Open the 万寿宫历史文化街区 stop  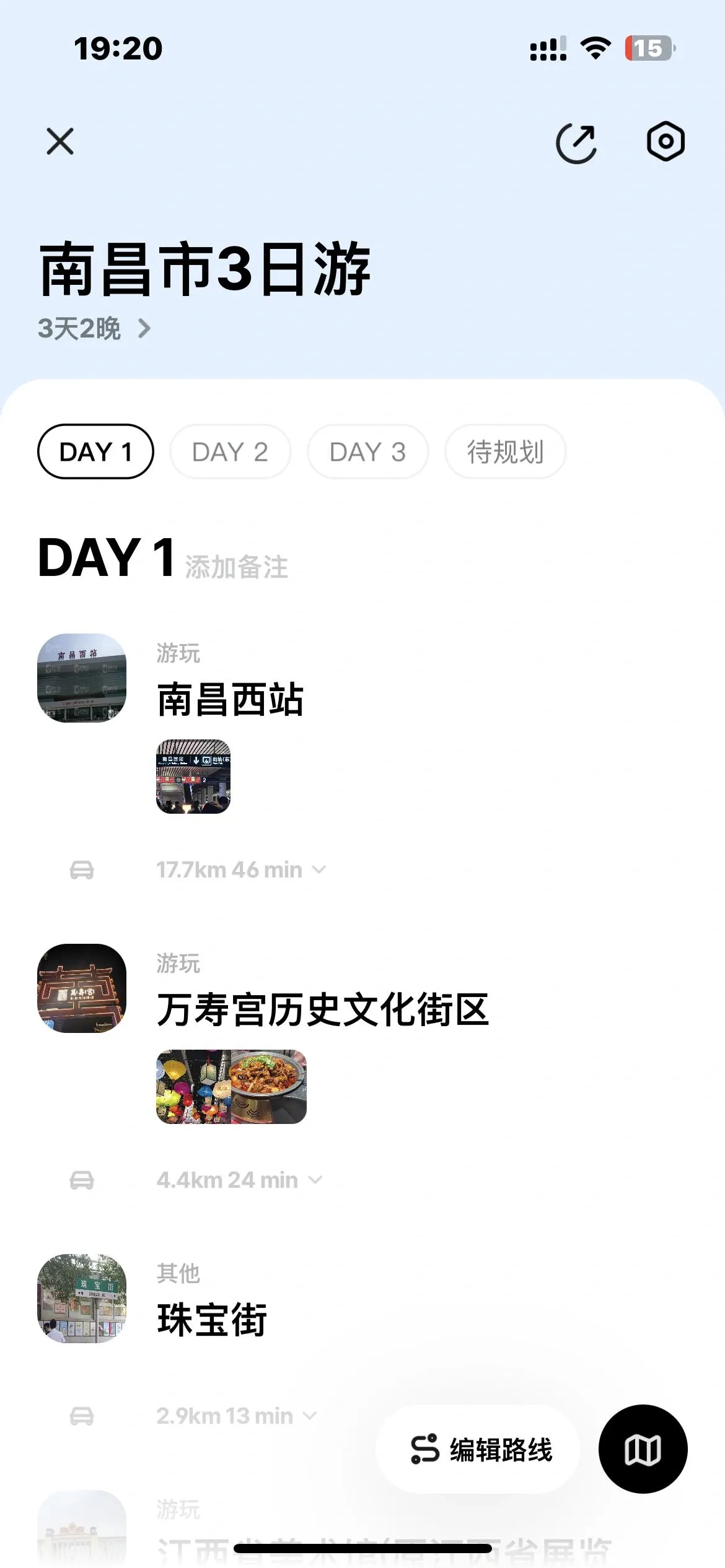pyautogui.click(x=322, y=1010)
